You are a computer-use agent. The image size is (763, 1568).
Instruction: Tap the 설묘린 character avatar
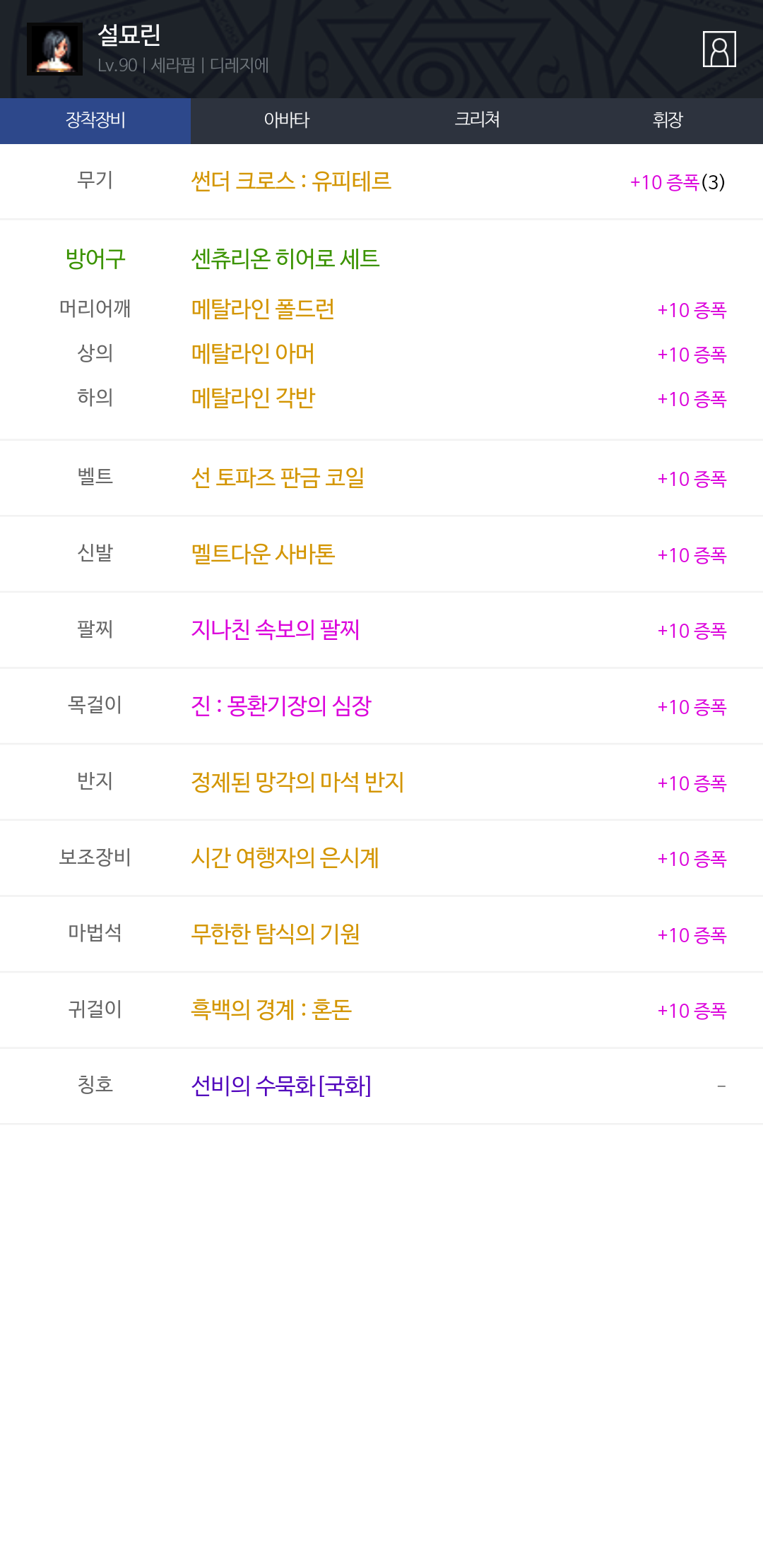pyautogui.click(x=54, y=49)
